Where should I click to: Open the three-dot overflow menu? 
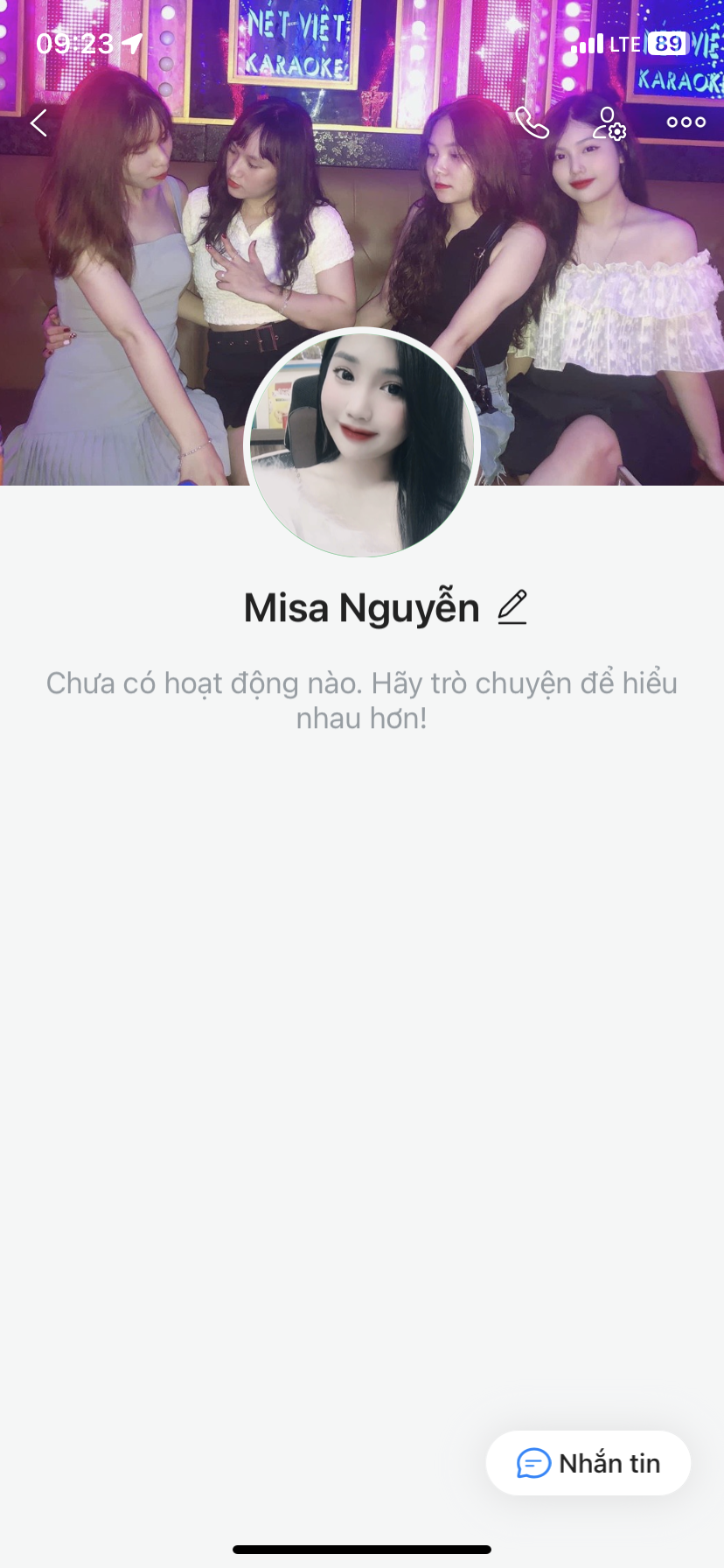[686, 123]
